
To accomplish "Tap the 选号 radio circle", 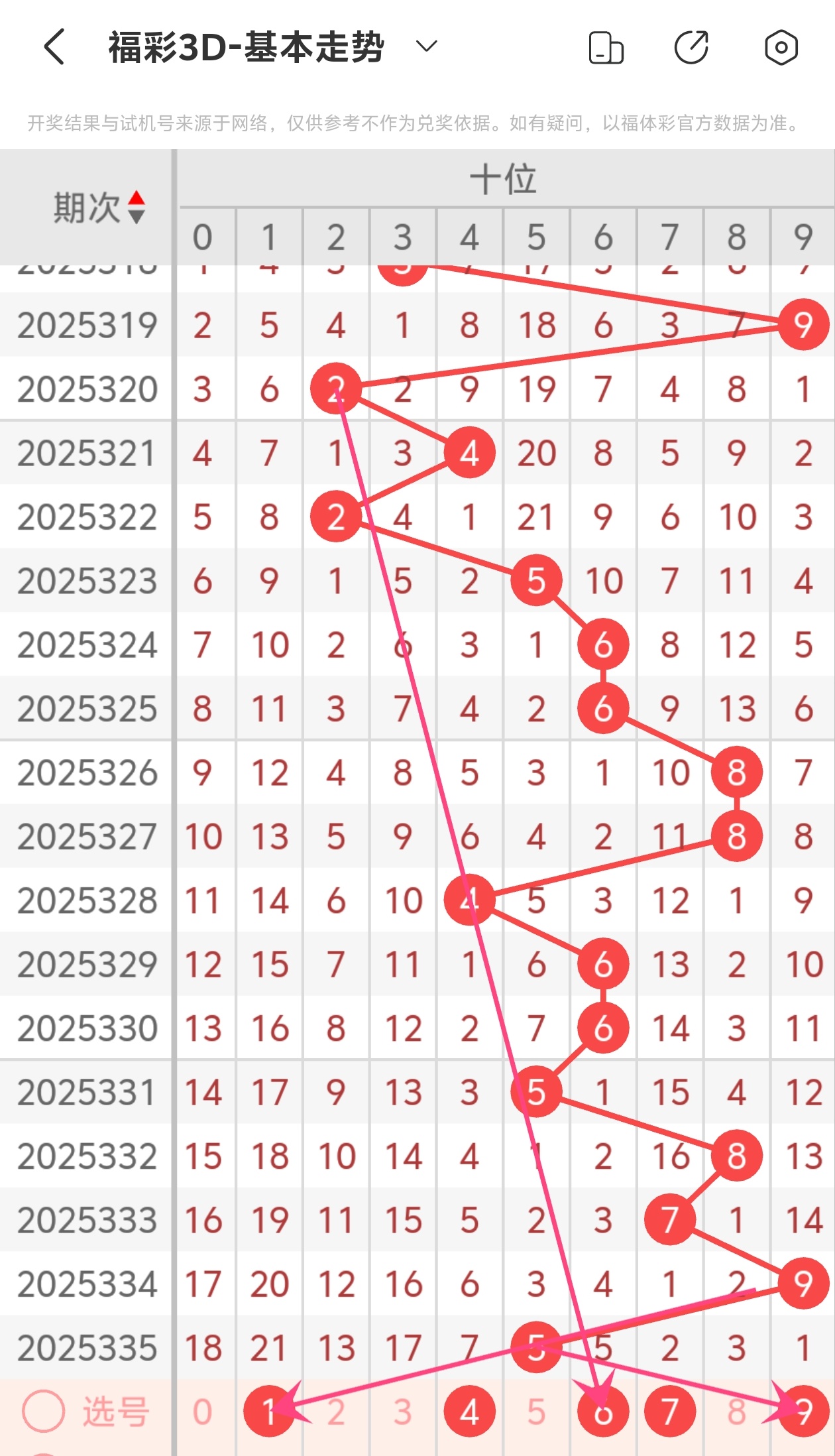I will (x=44, y=1411).
